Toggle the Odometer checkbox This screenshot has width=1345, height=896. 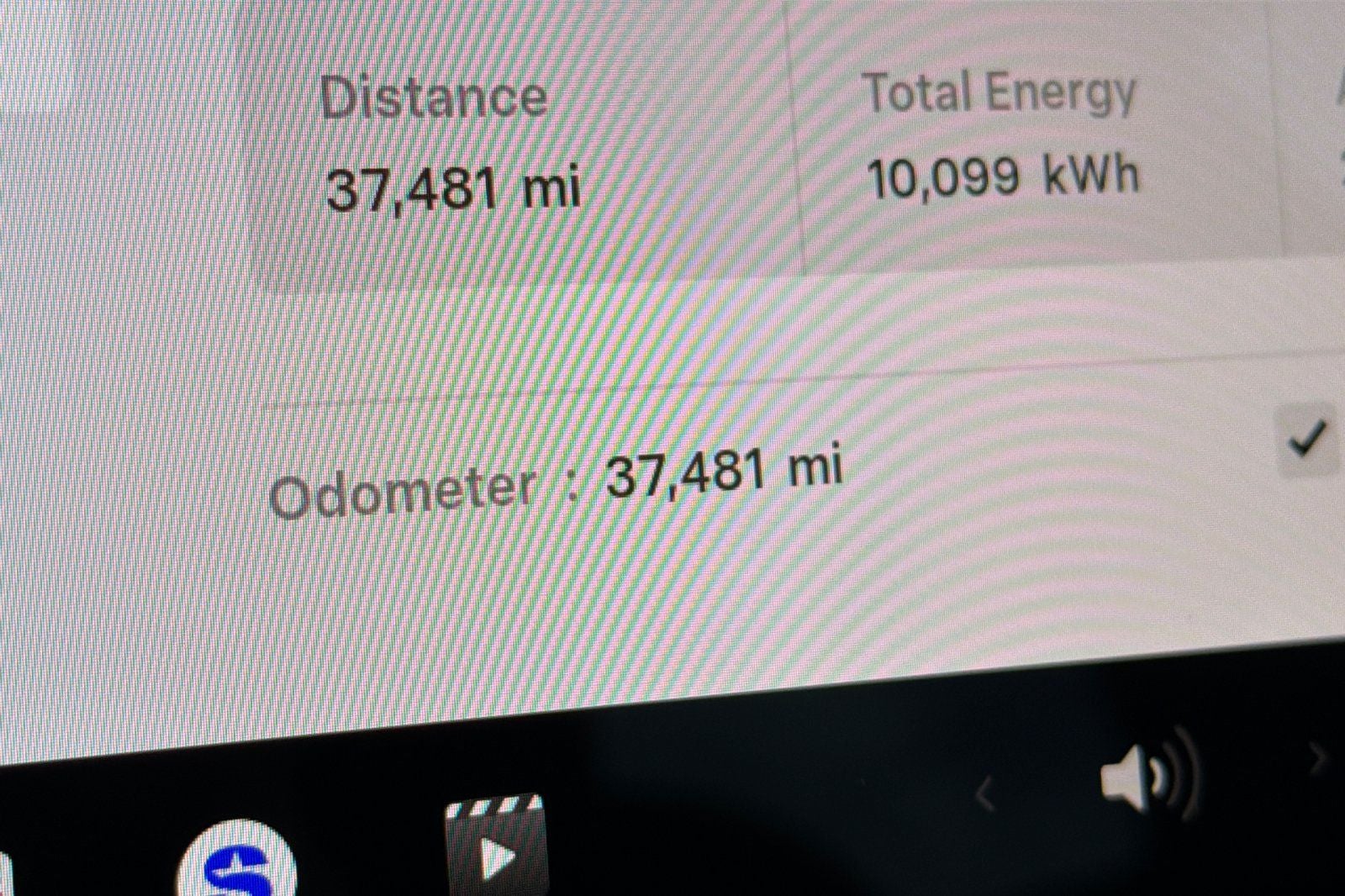(x=1305, y=440)
